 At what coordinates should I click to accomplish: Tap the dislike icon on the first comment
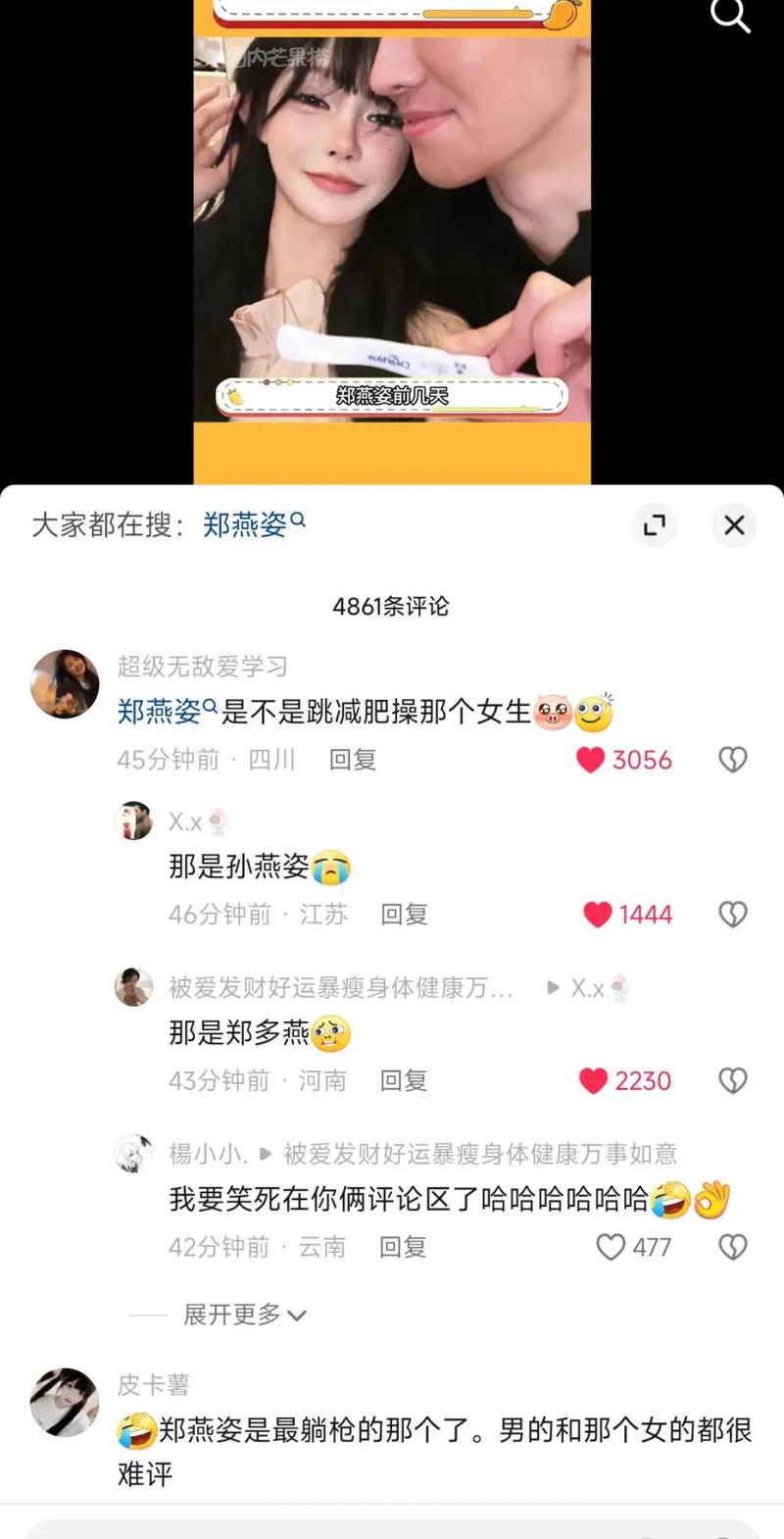[x=732, y=759]
